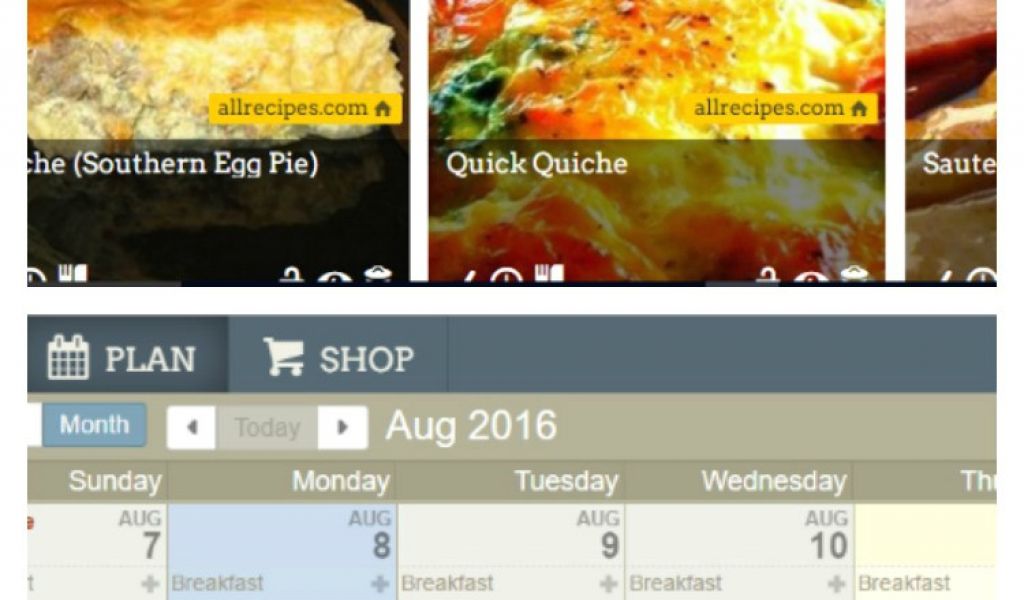Screen dimensions: 1024x600
Task: Visit allrecipes.com source on Southern Egg Pie
Action: coord(305,108)
